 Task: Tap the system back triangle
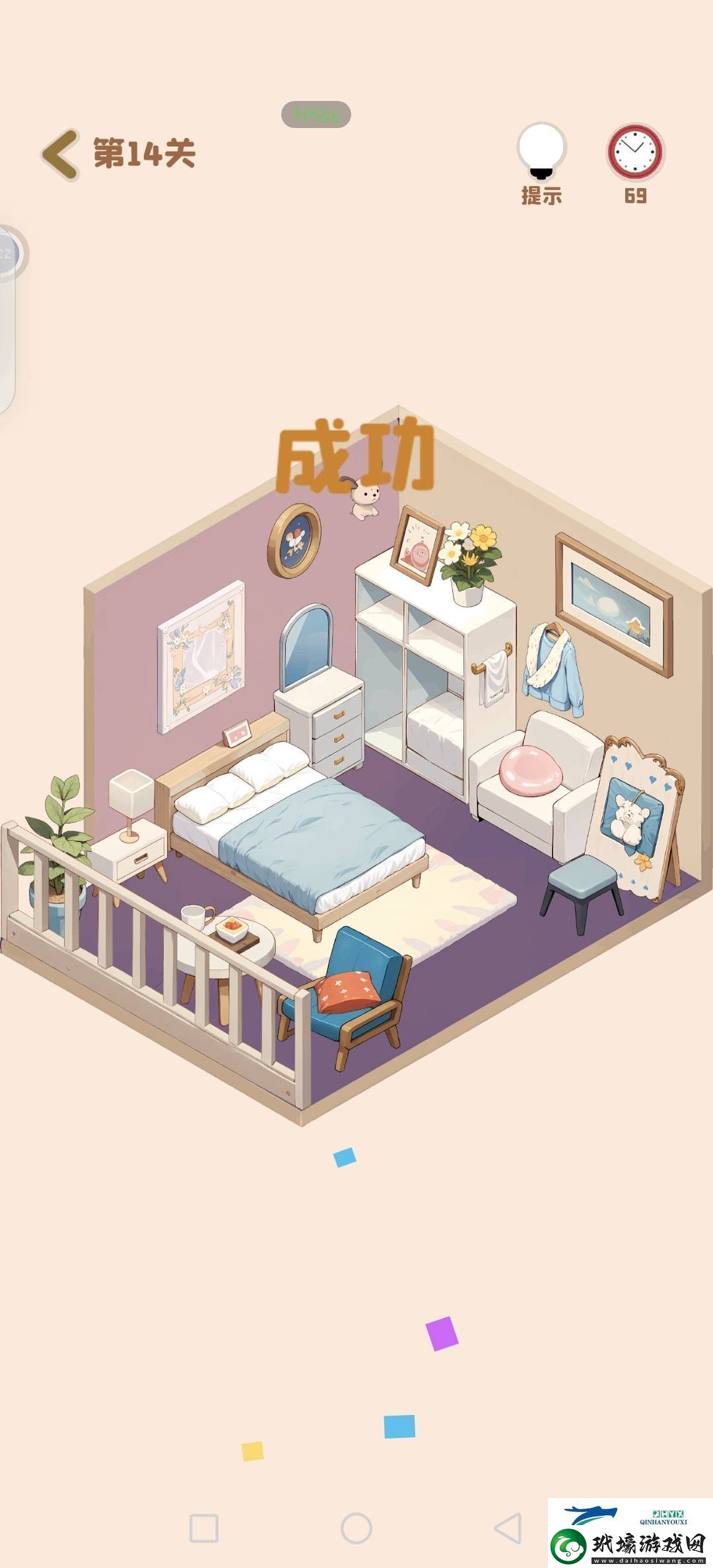pyautogui.click(x=508, y=1528)
